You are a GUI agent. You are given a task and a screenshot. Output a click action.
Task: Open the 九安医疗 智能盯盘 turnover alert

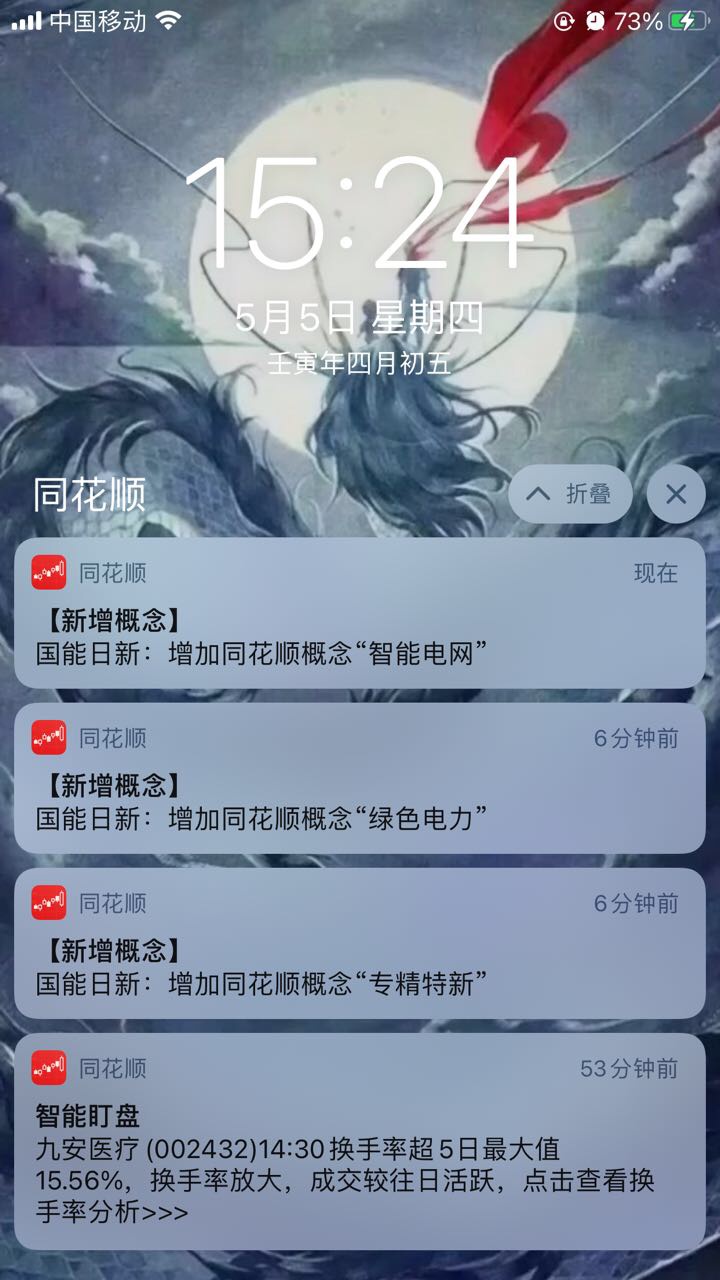(x=360, y=1140)
